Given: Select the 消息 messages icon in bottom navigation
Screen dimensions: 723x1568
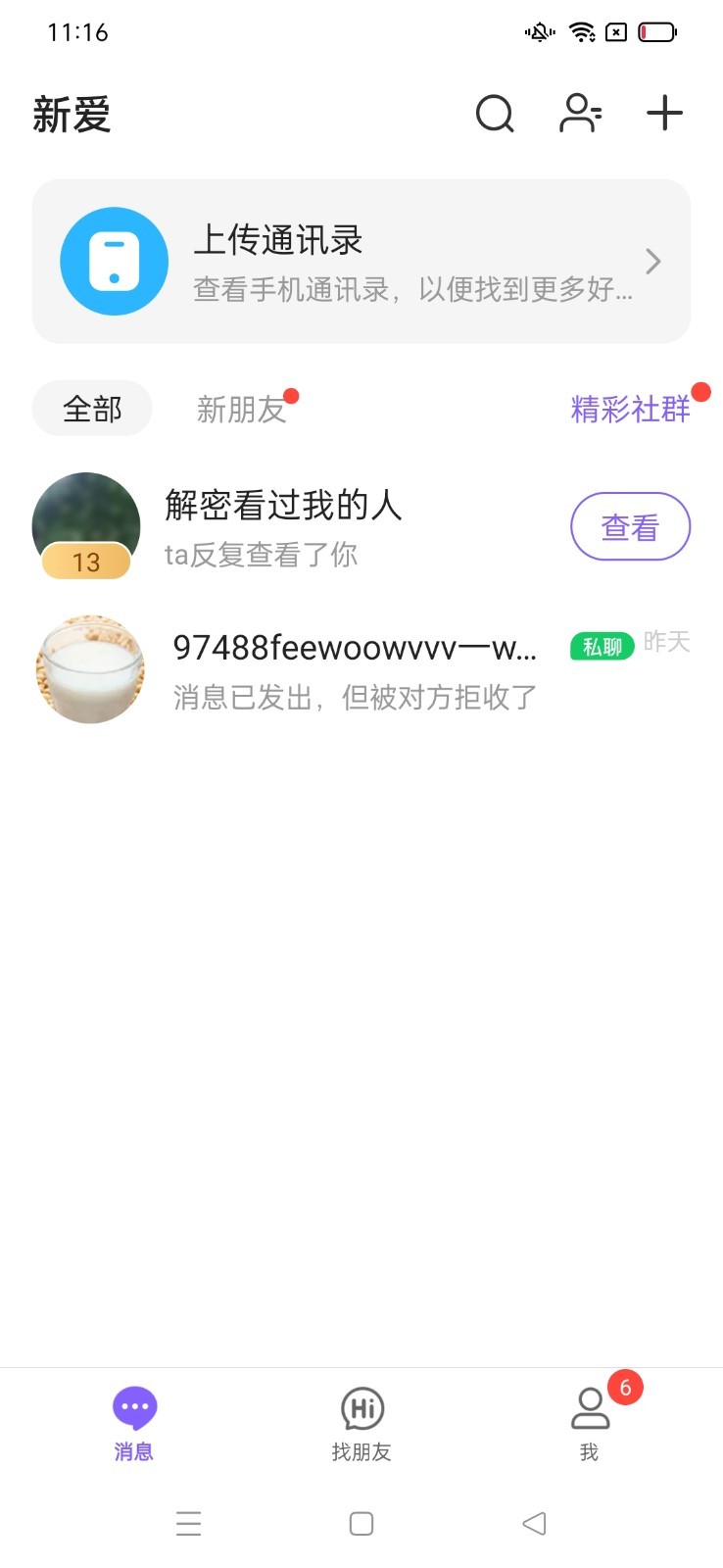Looking at the screenshot, I should (x=134, y=1405).
